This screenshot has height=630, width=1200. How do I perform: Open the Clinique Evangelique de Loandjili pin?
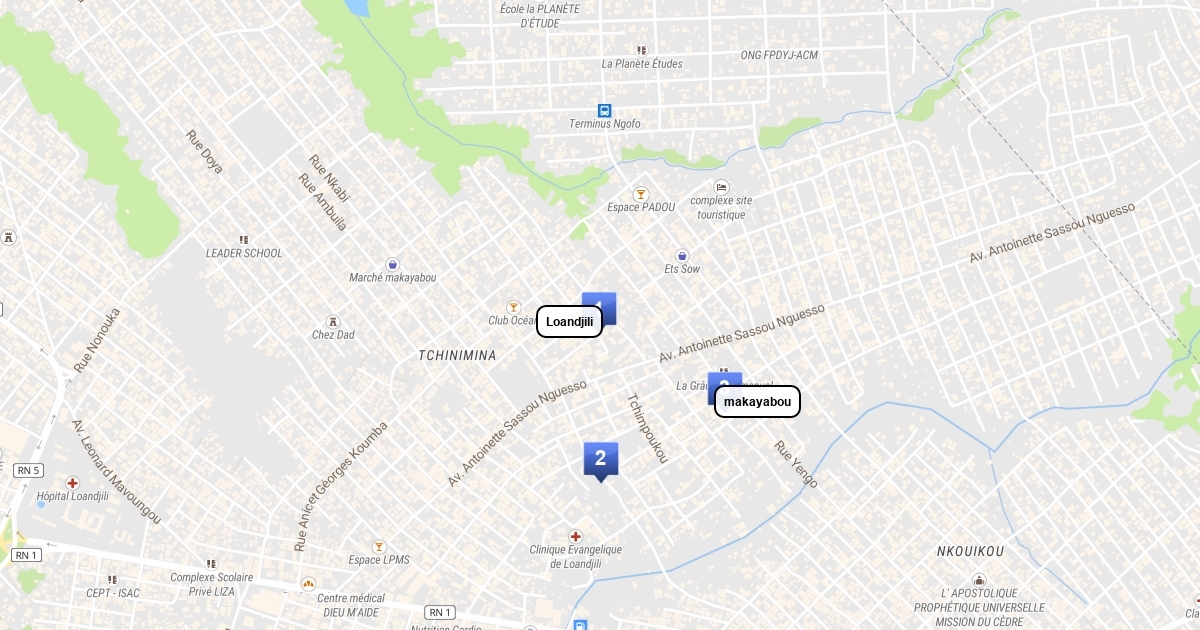click(575, 537)
